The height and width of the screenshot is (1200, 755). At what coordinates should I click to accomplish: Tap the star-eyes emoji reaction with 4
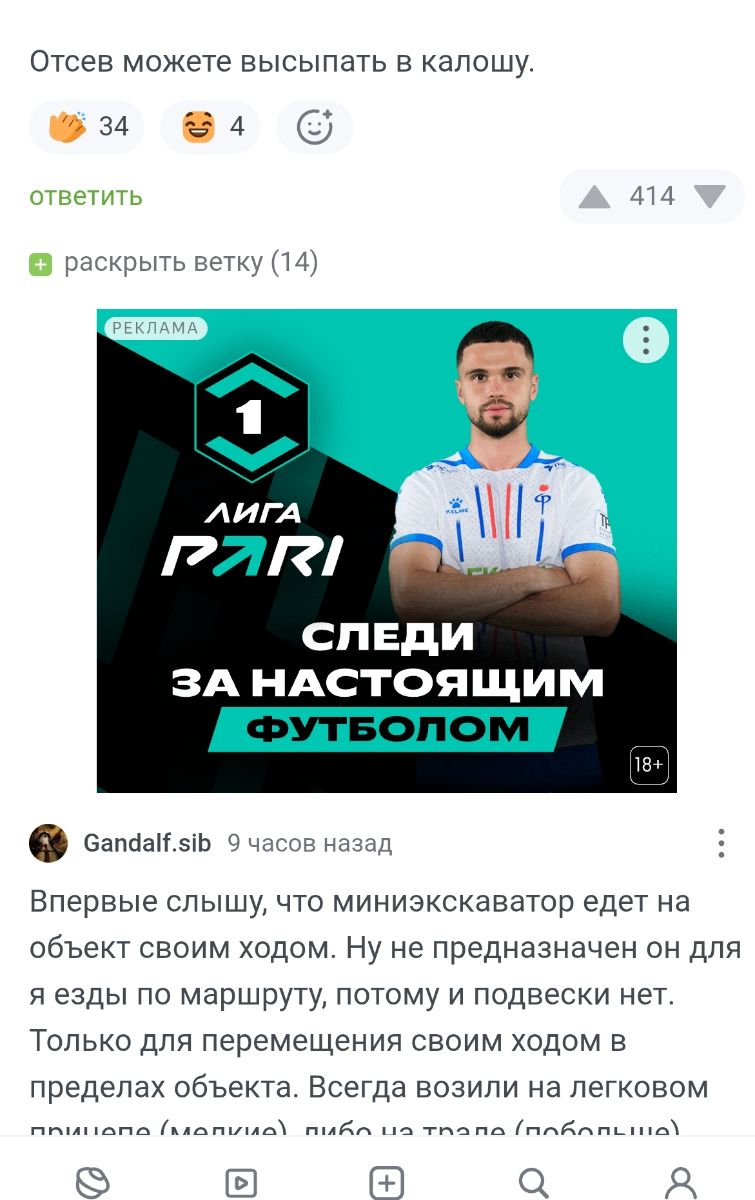tap(211, 127)
